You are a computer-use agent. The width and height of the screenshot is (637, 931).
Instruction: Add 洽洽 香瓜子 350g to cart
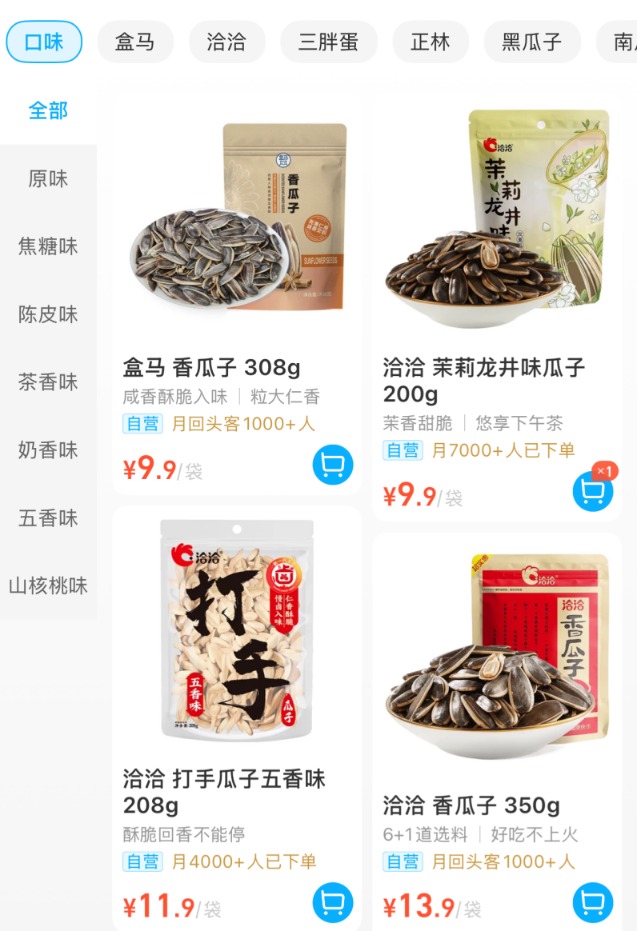(x=592, y=902)
